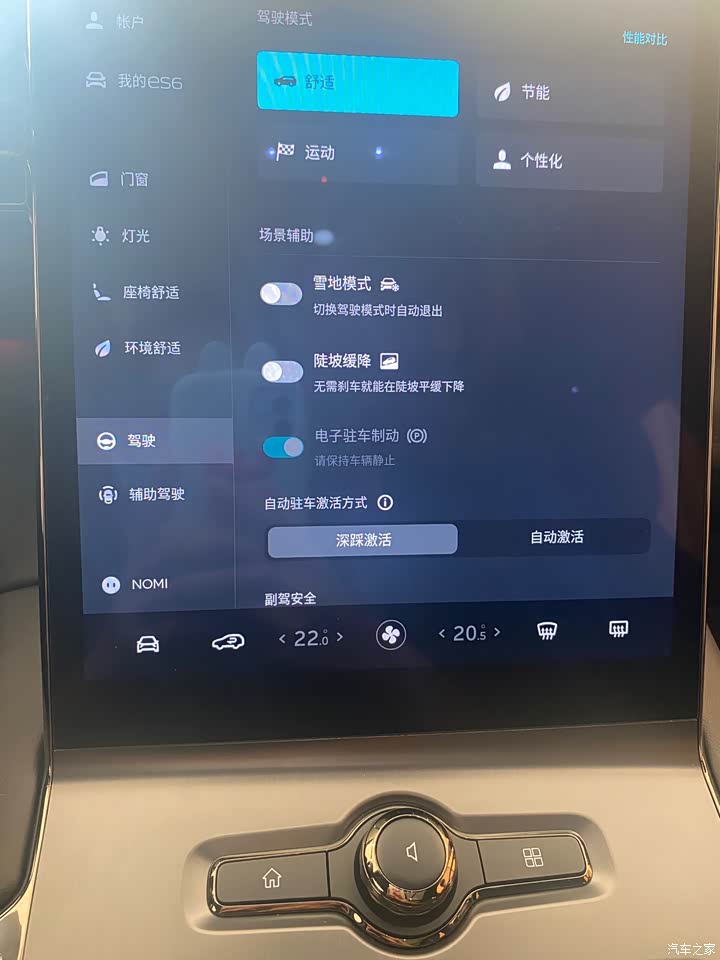Open 我的ES6 vehicle page
This screenshot has width=720, height=960.
pos(148,82)
